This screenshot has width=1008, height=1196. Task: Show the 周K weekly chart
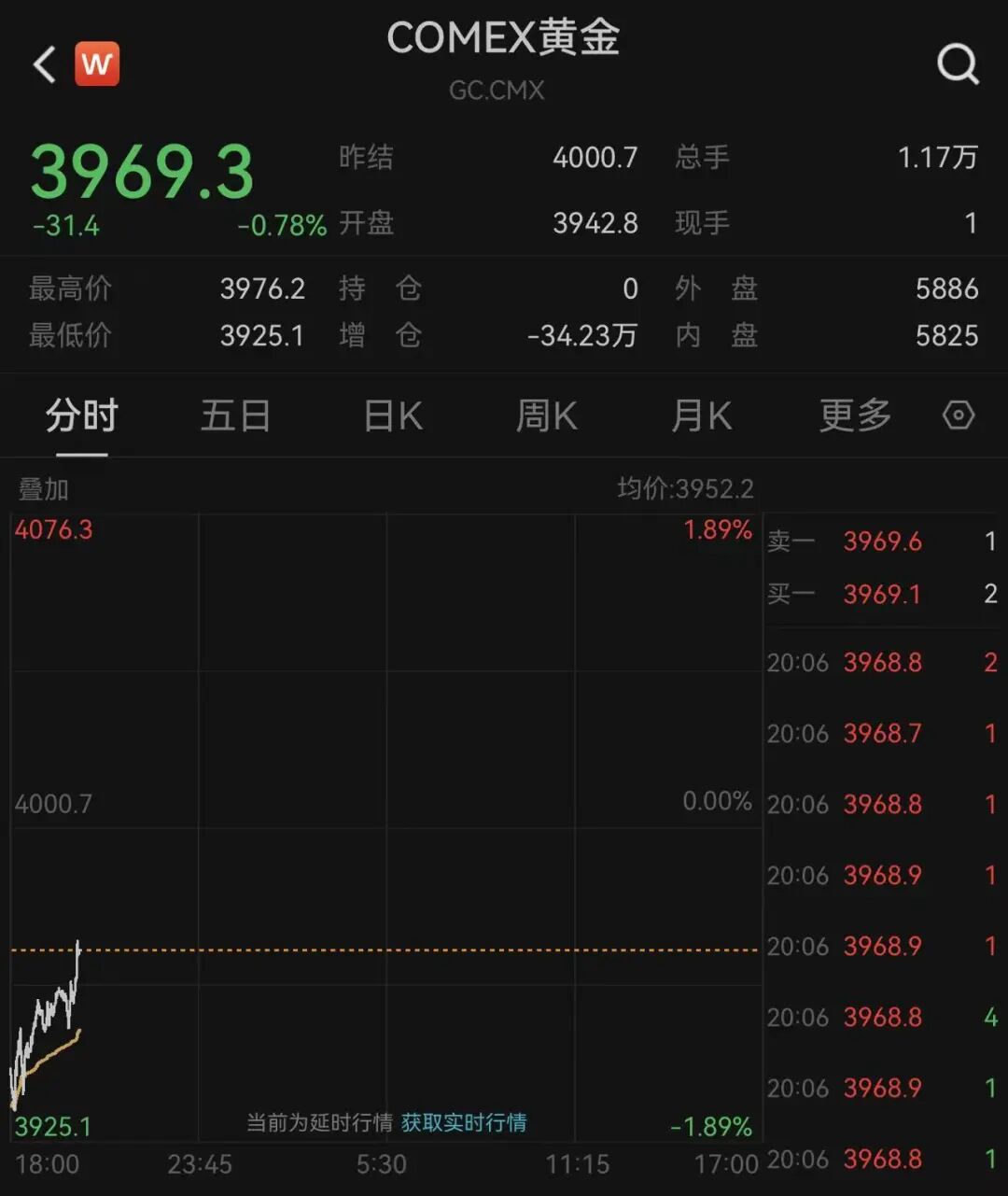[x=547, y=416]
